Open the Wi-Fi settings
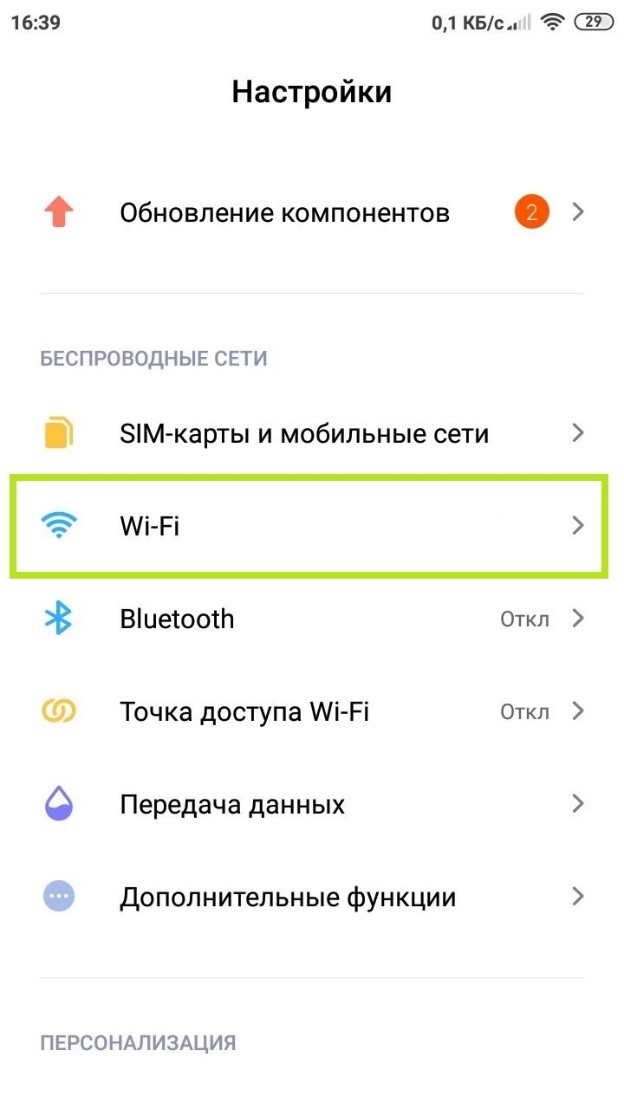 coord(310,526)
